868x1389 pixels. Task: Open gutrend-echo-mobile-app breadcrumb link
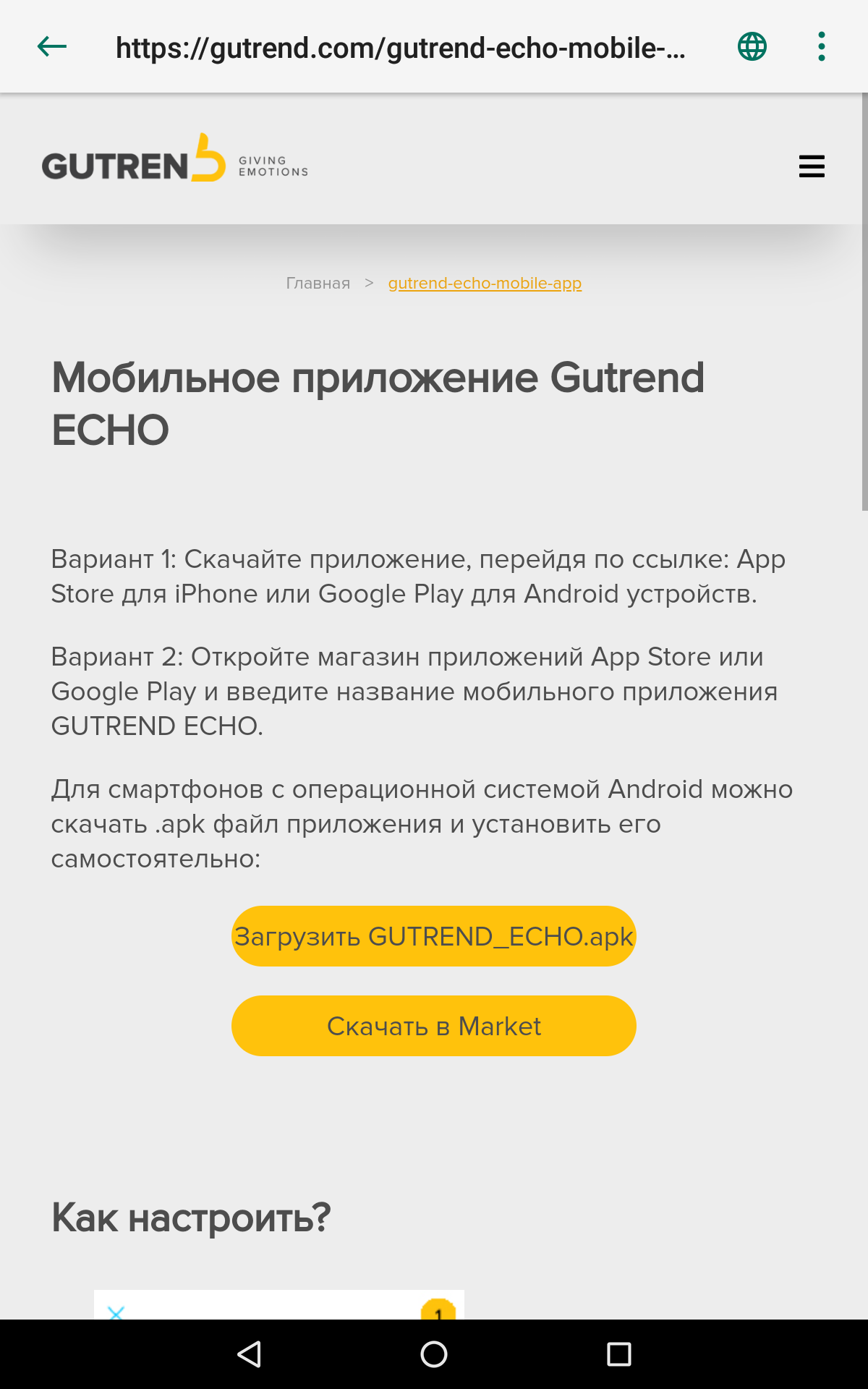click(485, 283)
